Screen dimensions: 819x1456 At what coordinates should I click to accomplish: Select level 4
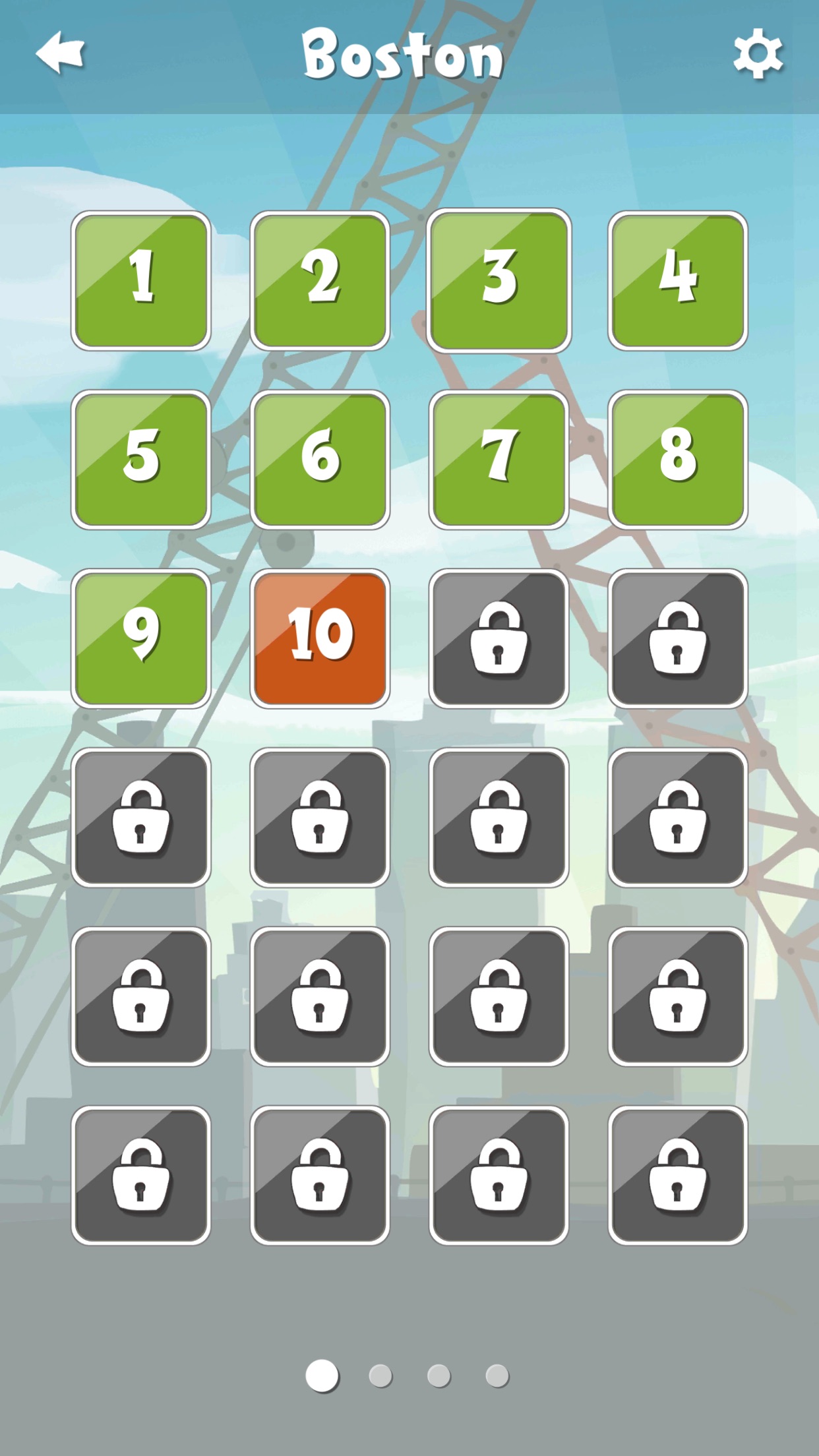(x=678, y=280)
